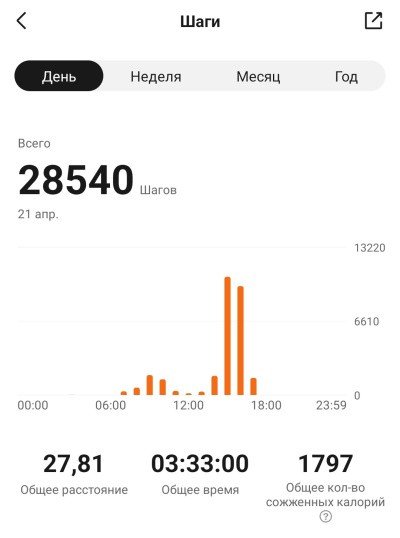This screenshot has height=538, width=400.
Task: Open the burned calories help icon
Action: 325,516
